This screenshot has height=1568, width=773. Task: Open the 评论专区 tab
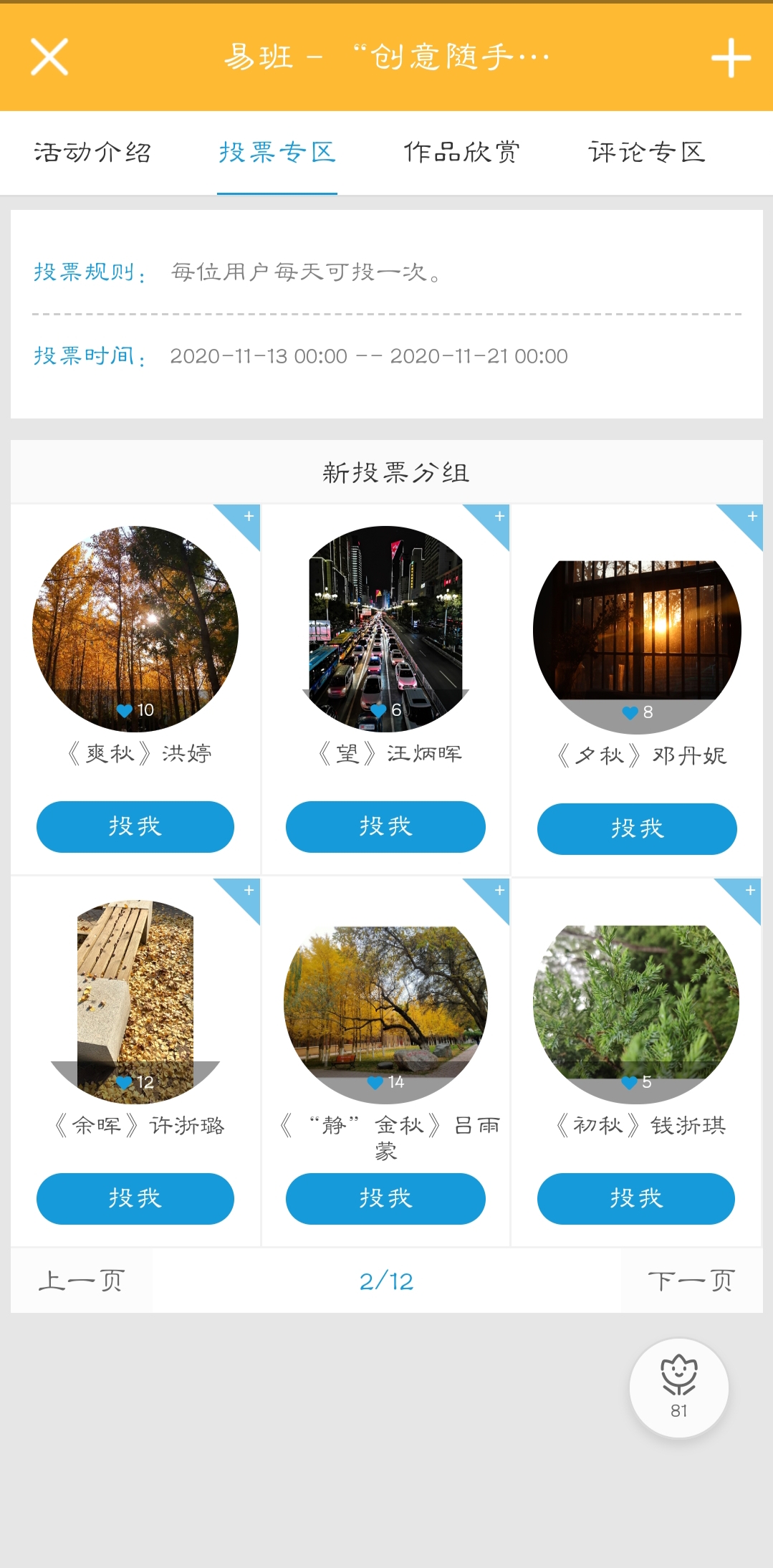pos(647,152)
